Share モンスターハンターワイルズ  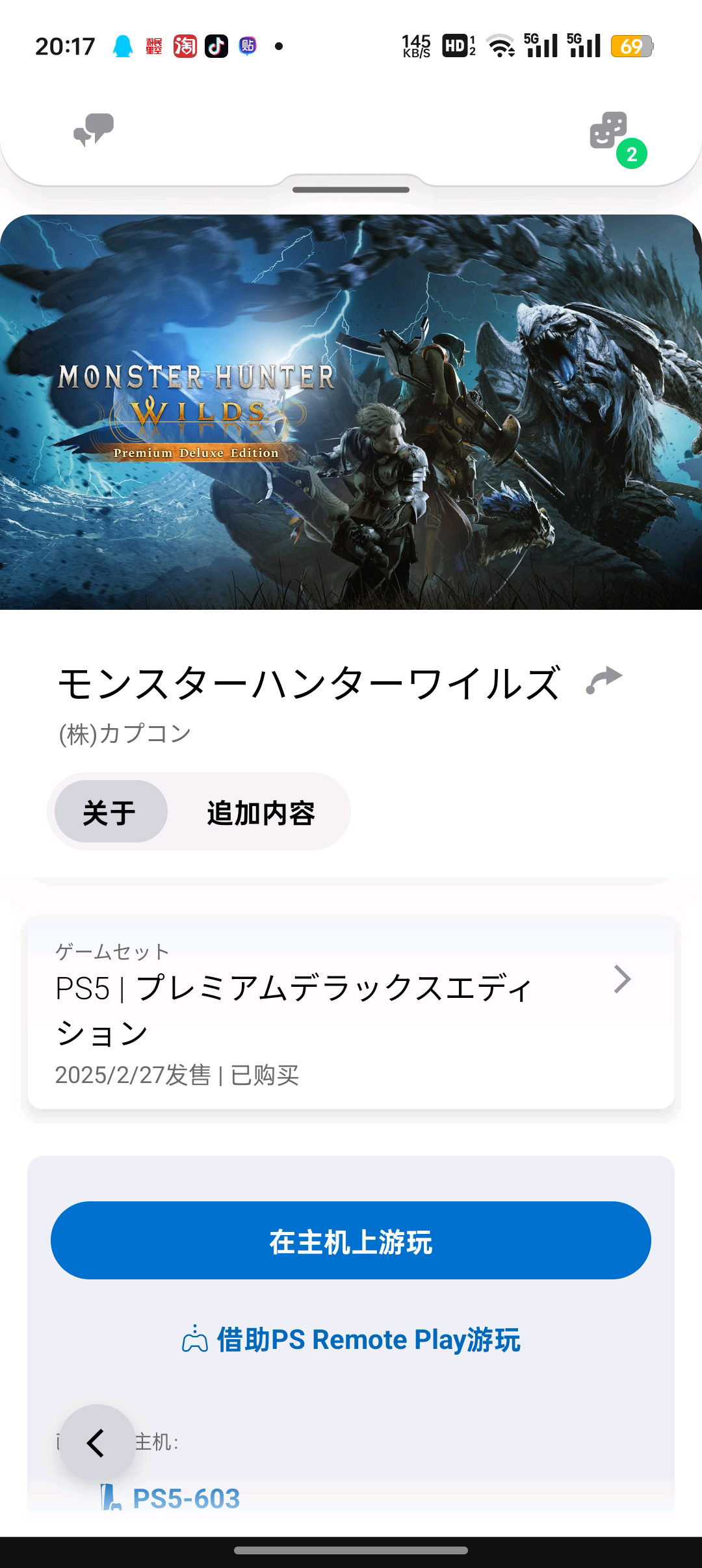coord(604,681)
